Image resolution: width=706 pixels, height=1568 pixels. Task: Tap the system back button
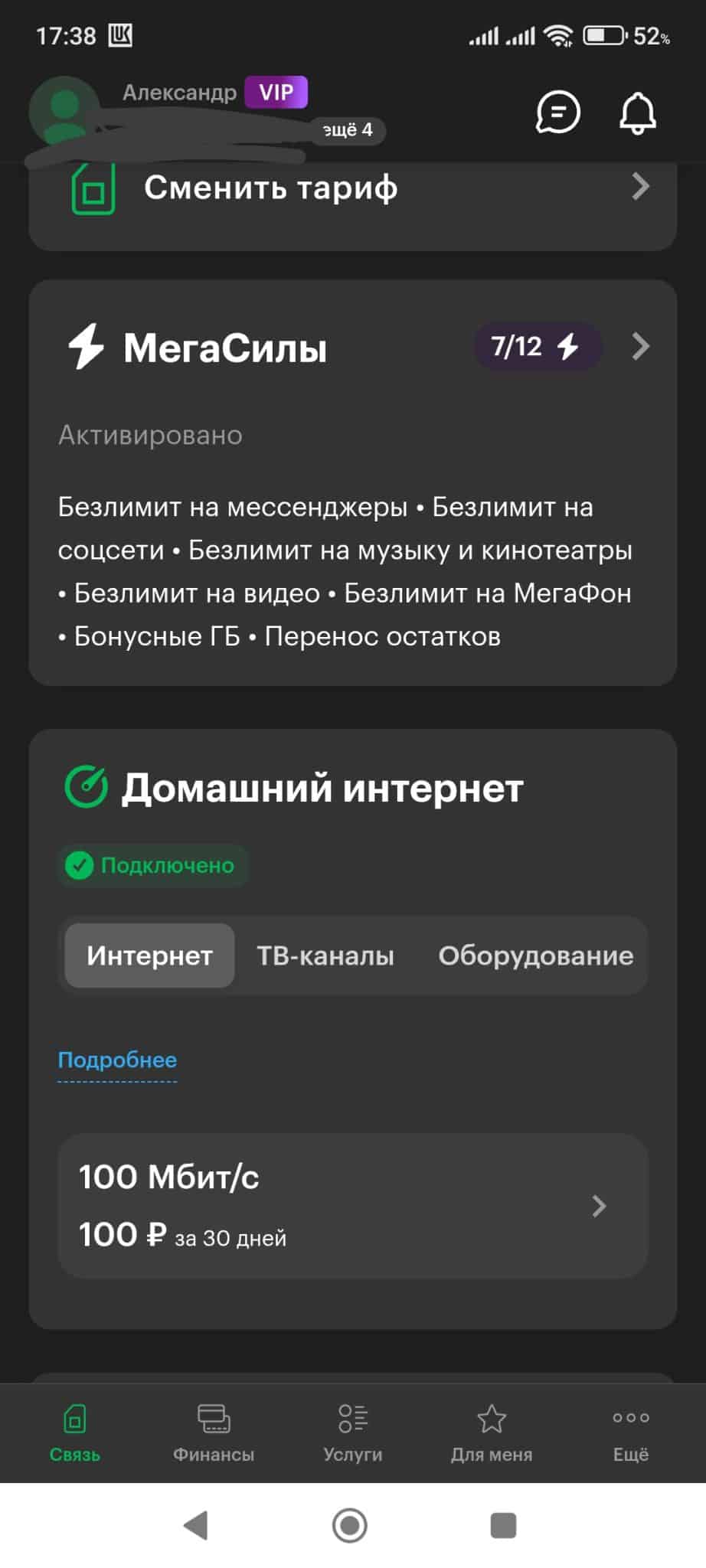click(196, 1525)
